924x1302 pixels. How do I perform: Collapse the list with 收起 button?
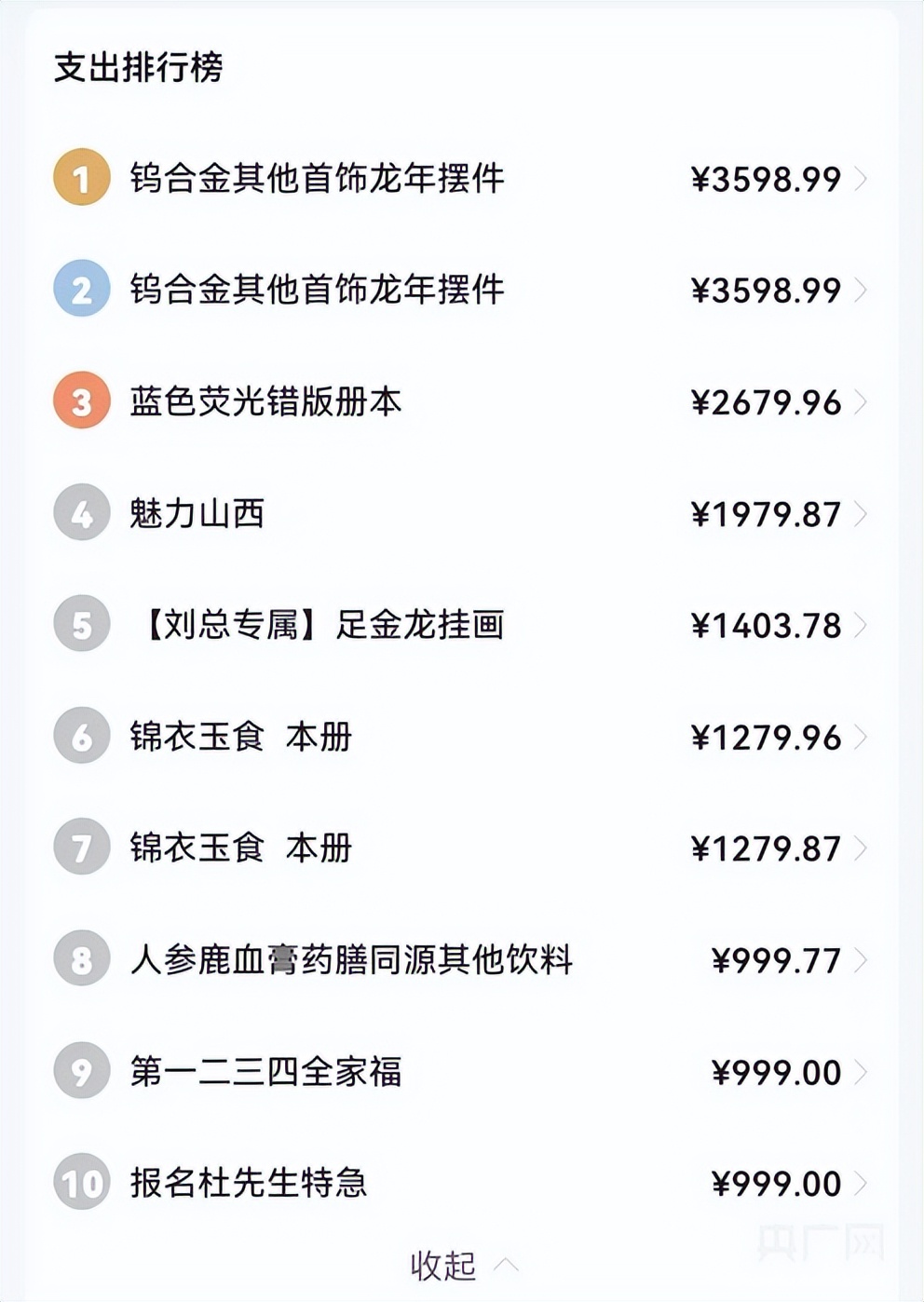[x=442, y=1264]
